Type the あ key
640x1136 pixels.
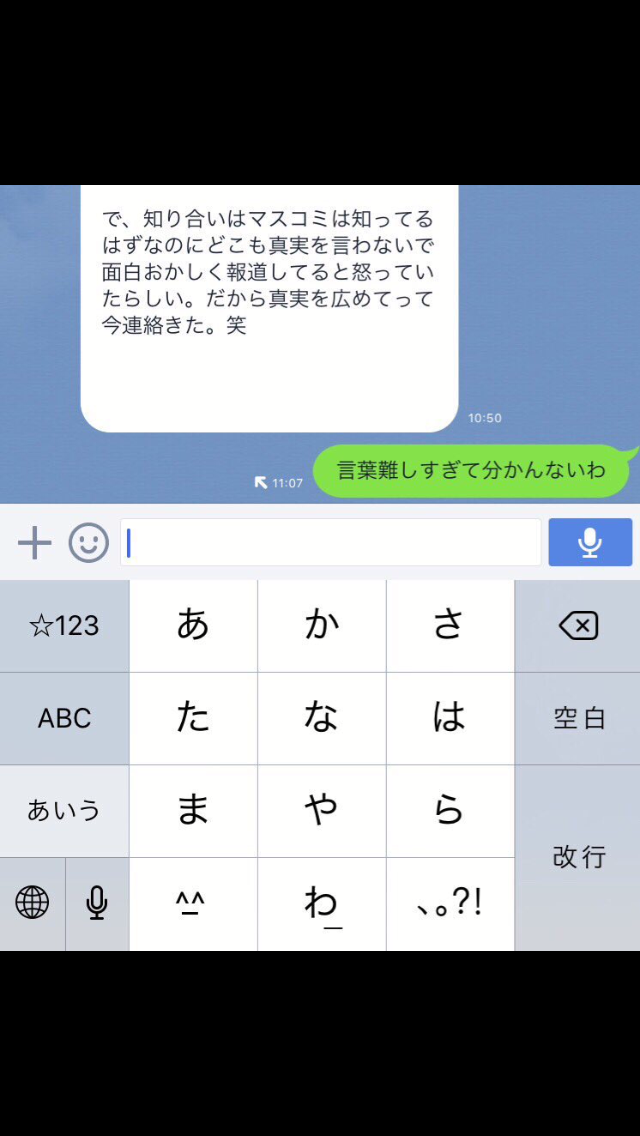coord(193,626)
